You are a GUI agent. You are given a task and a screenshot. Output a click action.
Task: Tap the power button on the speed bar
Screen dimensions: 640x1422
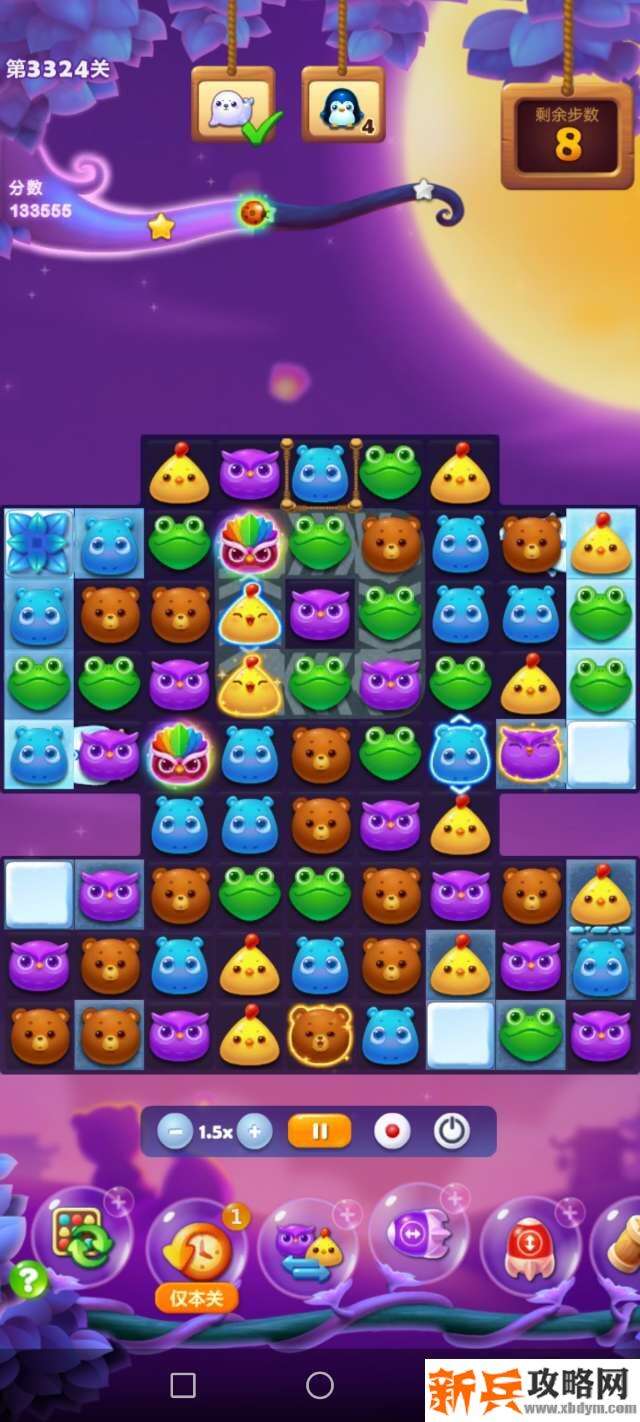tap(452, 1132)
